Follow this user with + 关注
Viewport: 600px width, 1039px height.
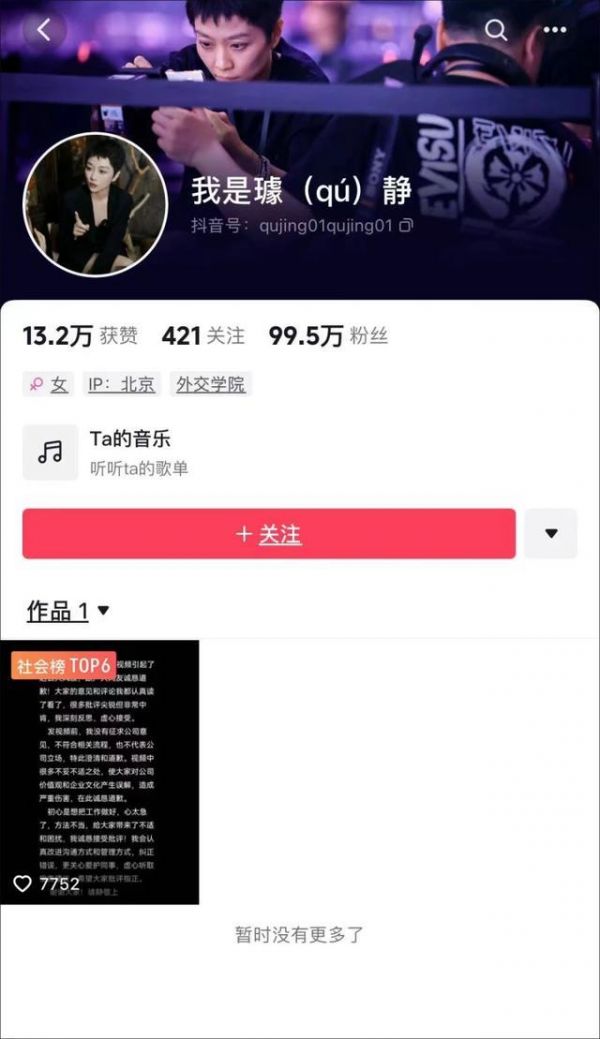pyautogui.click(x=269, y=534)
